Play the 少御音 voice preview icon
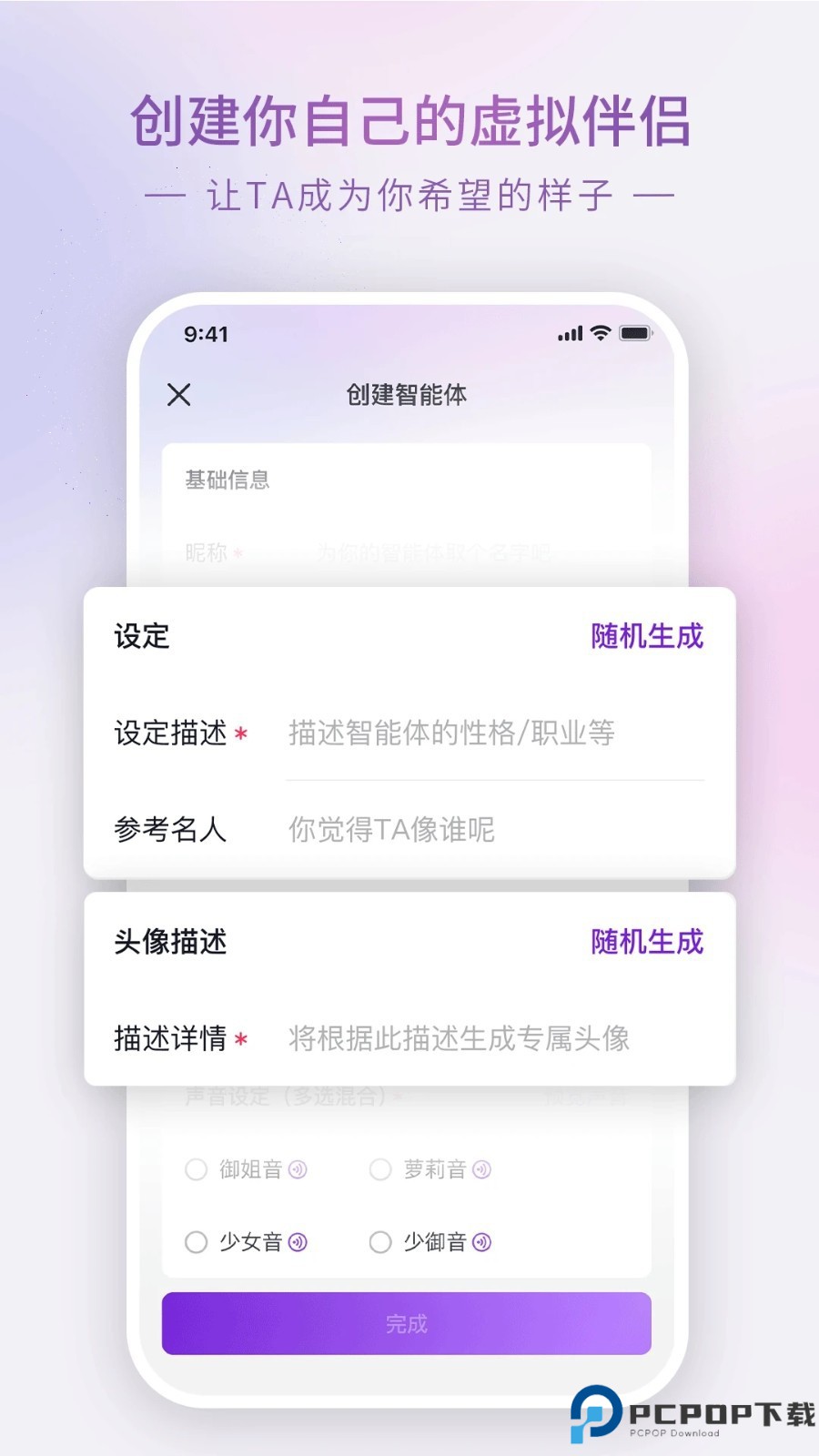819x1456 pixels. [x=483, y=1241]
